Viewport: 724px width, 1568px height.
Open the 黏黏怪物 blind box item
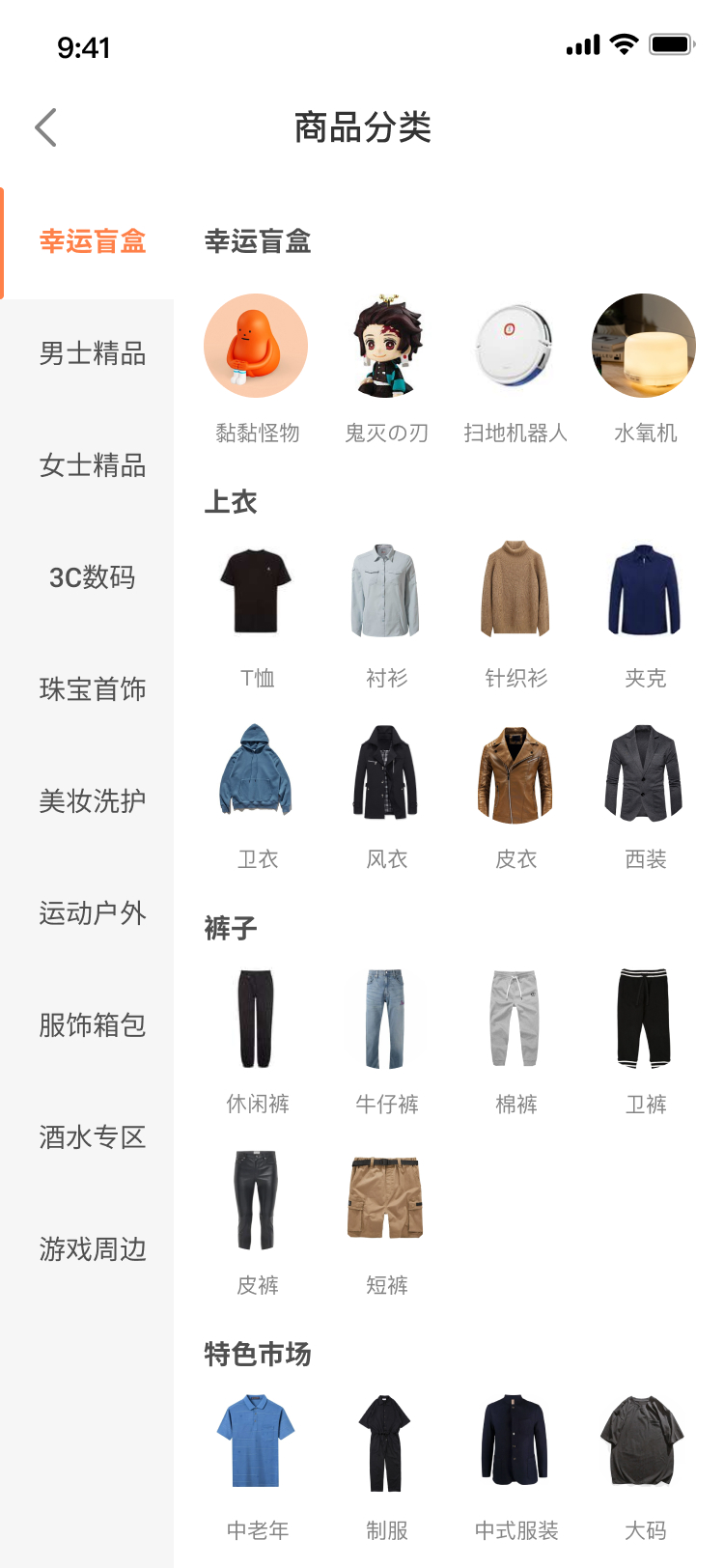[256, 347]
